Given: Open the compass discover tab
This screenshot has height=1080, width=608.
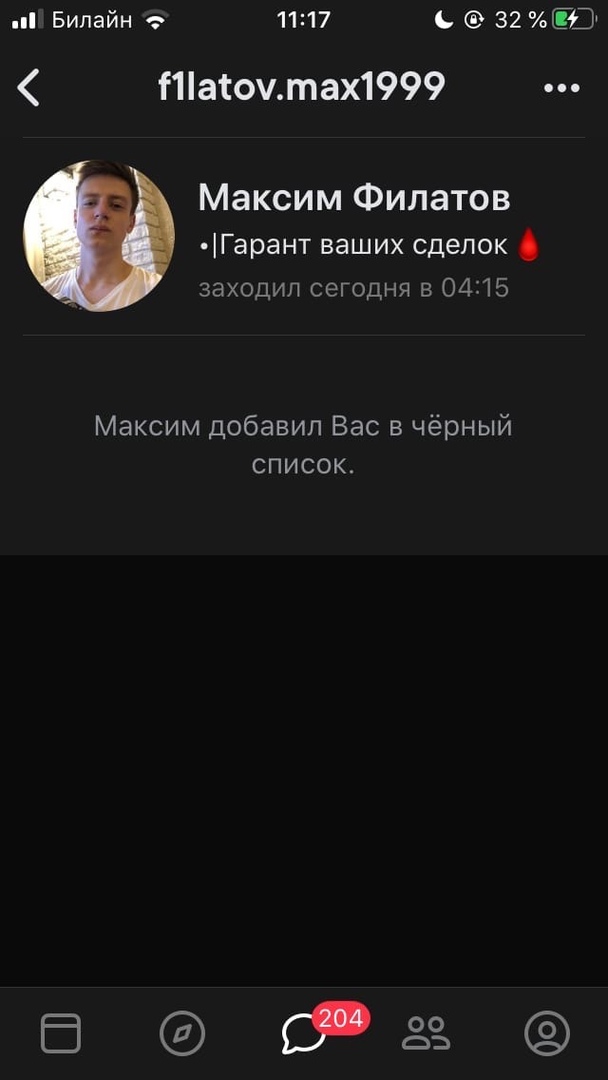Looking at the screenshot, I should (x=182, y=1033).
